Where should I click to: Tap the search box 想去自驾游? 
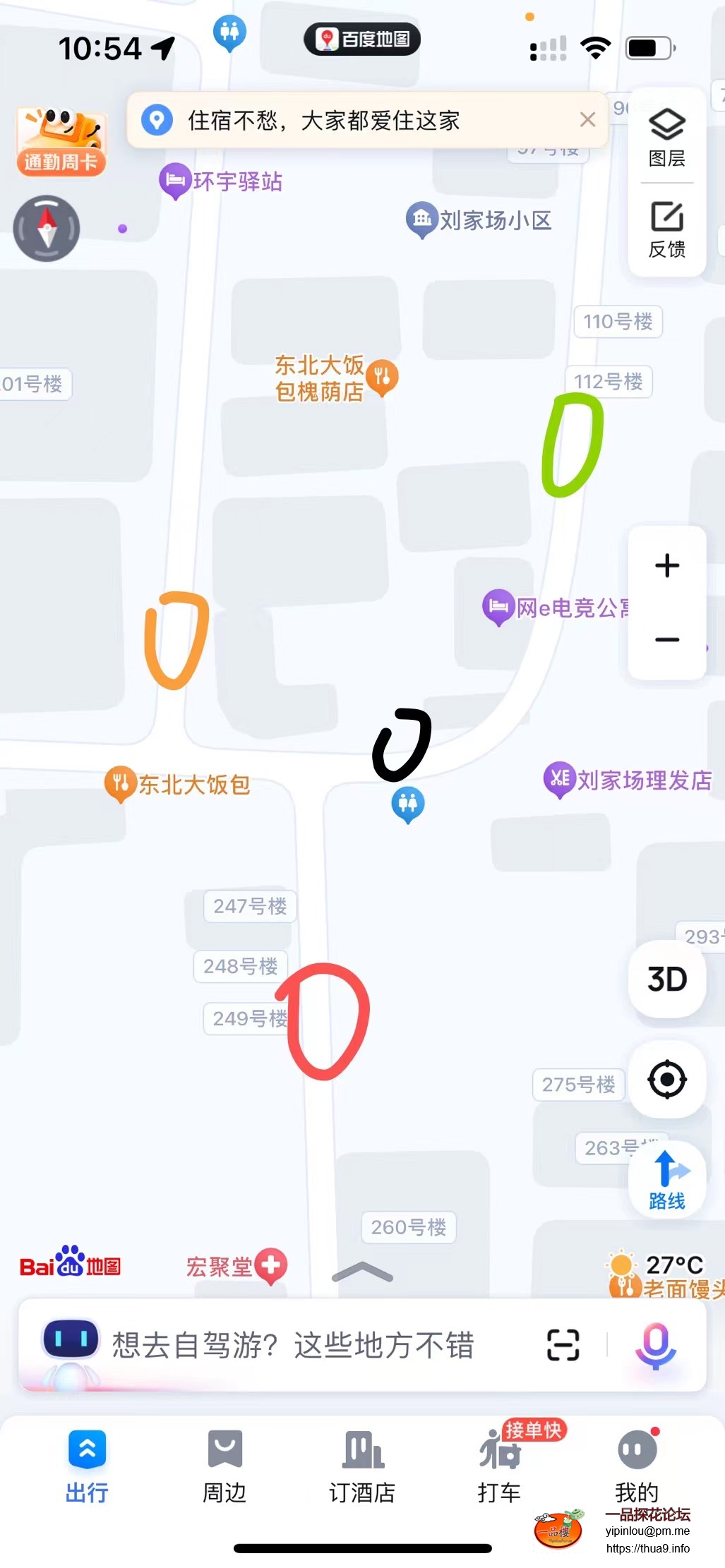point(293,1345)
